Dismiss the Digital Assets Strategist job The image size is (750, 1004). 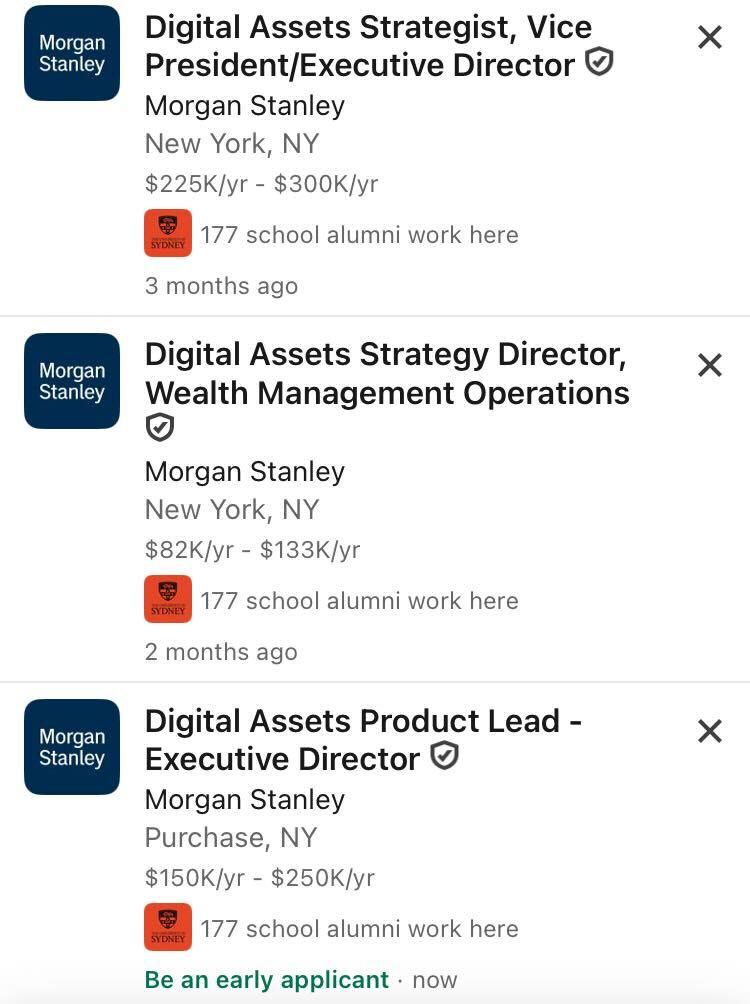pyautogui.click(x=710, y=36)
